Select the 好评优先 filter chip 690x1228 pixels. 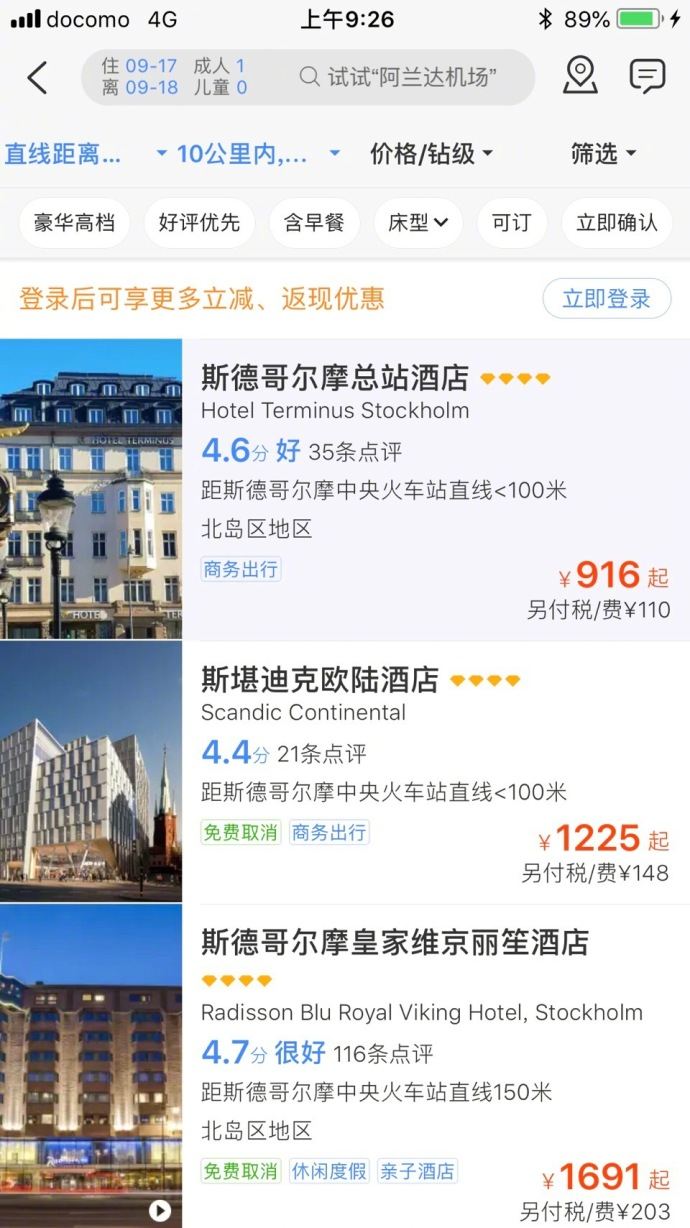pos(199,222)
